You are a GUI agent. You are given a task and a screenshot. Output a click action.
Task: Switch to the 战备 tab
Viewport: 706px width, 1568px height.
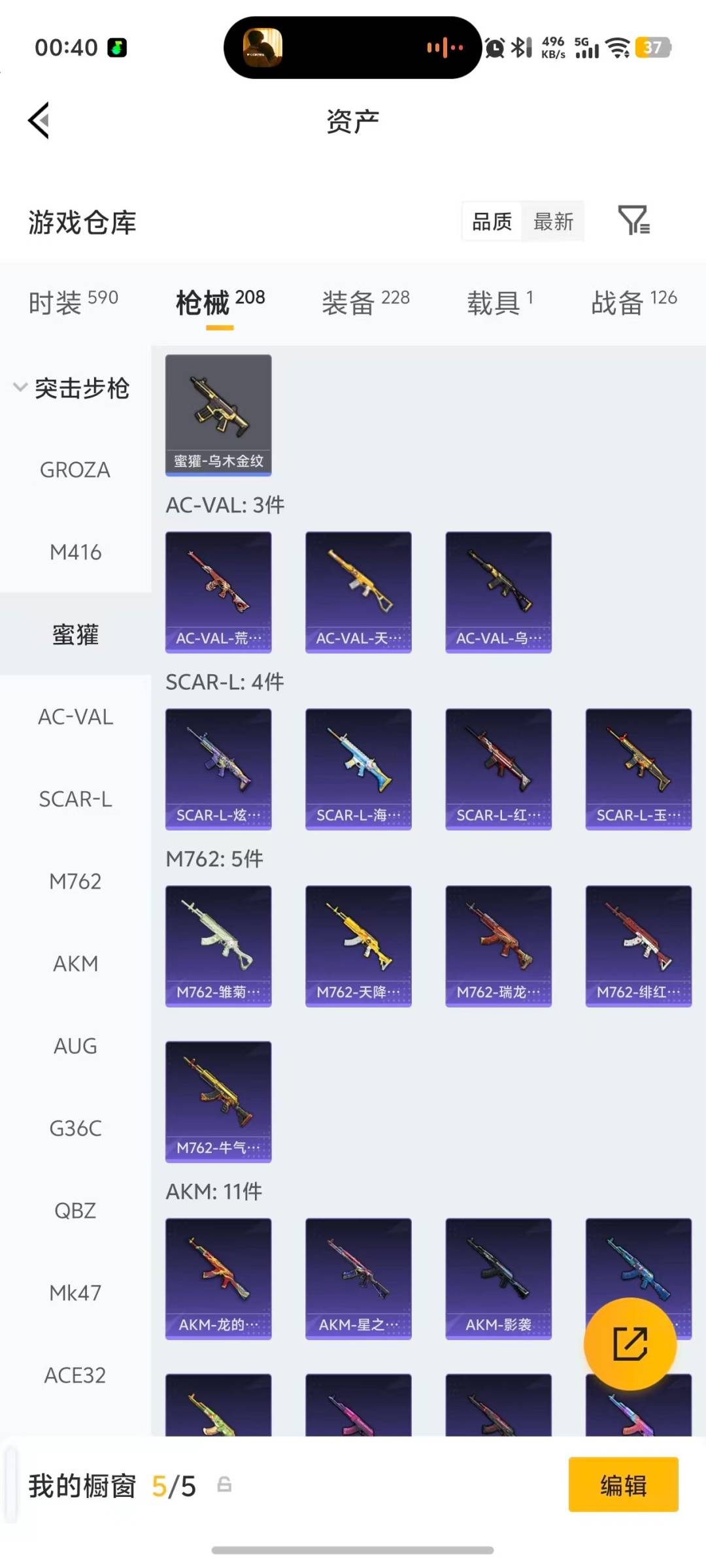tap(633, 302)
